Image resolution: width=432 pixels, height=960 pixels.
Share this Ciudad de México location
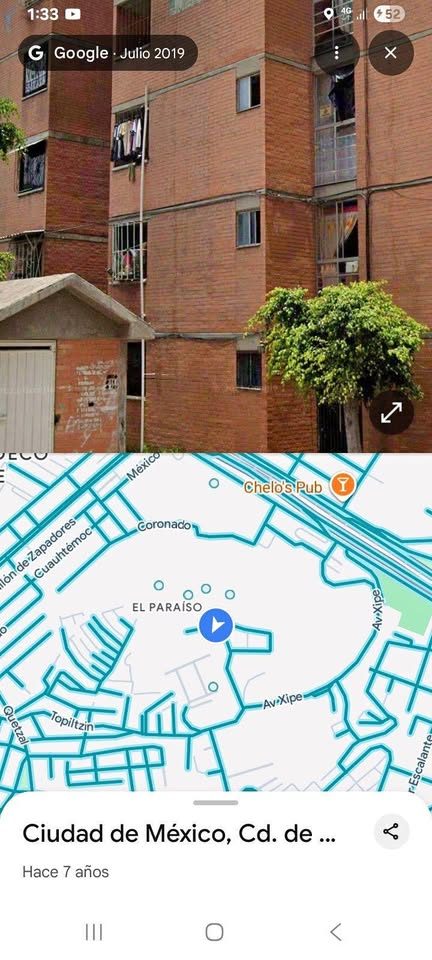pyautogui.click(x=391, y=831)
